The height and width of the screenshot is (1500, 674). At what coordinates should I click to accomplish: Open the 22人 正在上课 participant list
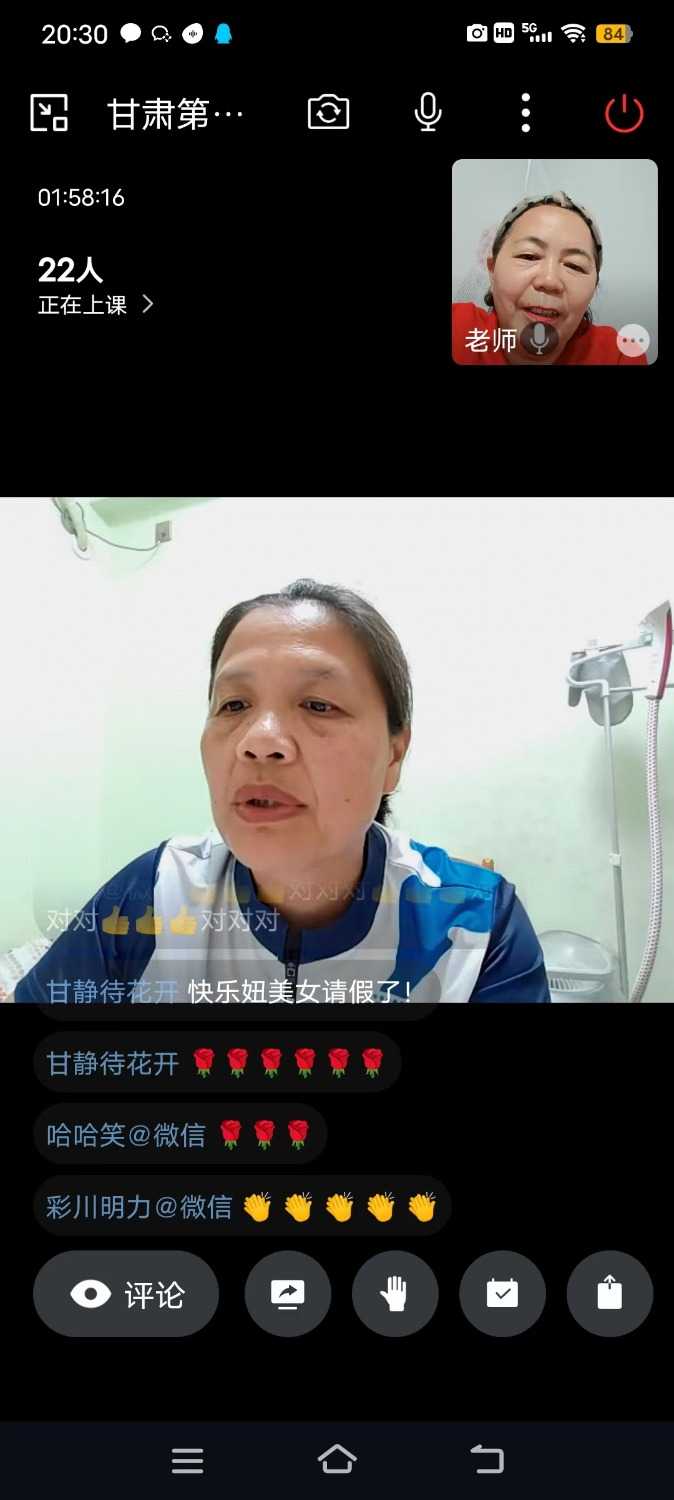tap(95, 287)
